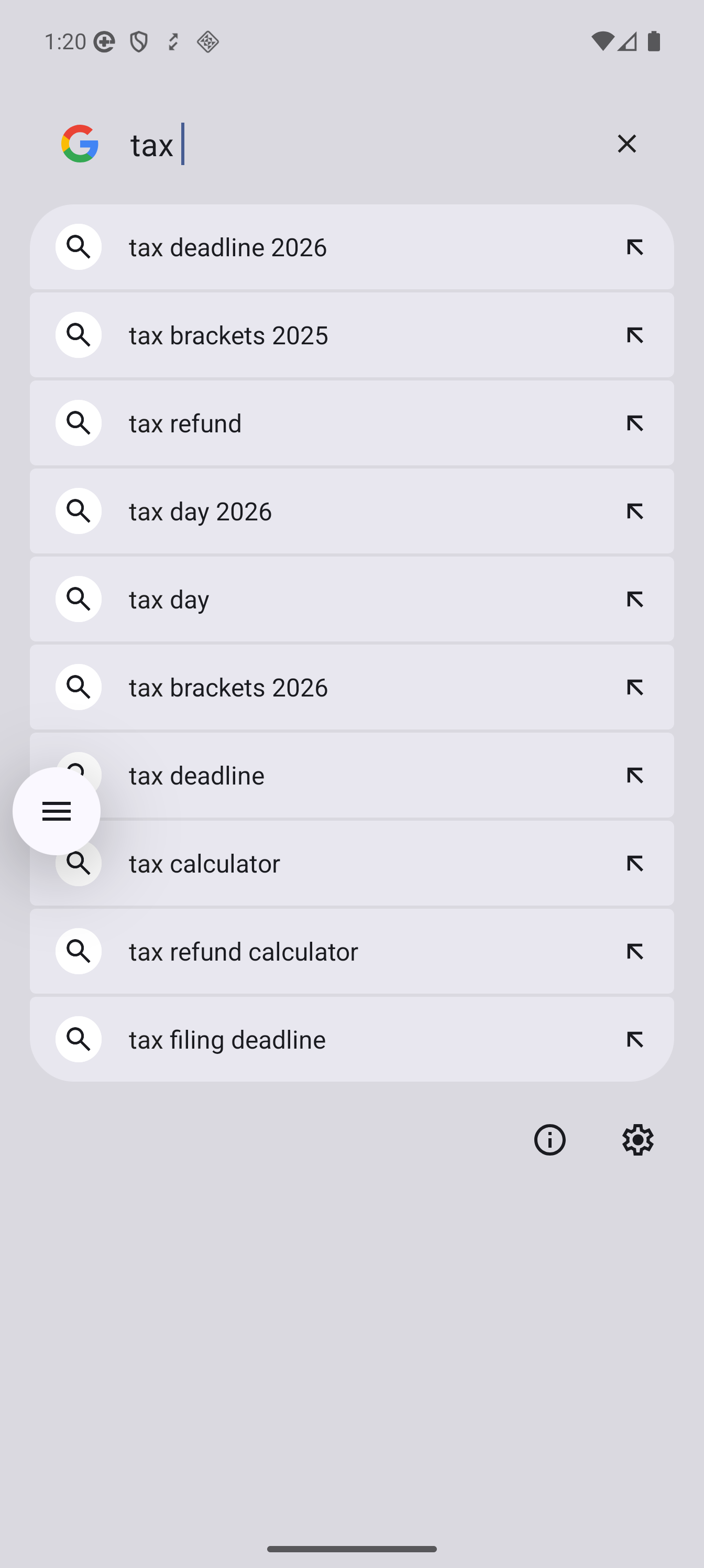Image resolution: width=704 pixels, height=1568 pixels.
Task: Tap the home indicator bar at screen bottom
Action: point(351,1548)
